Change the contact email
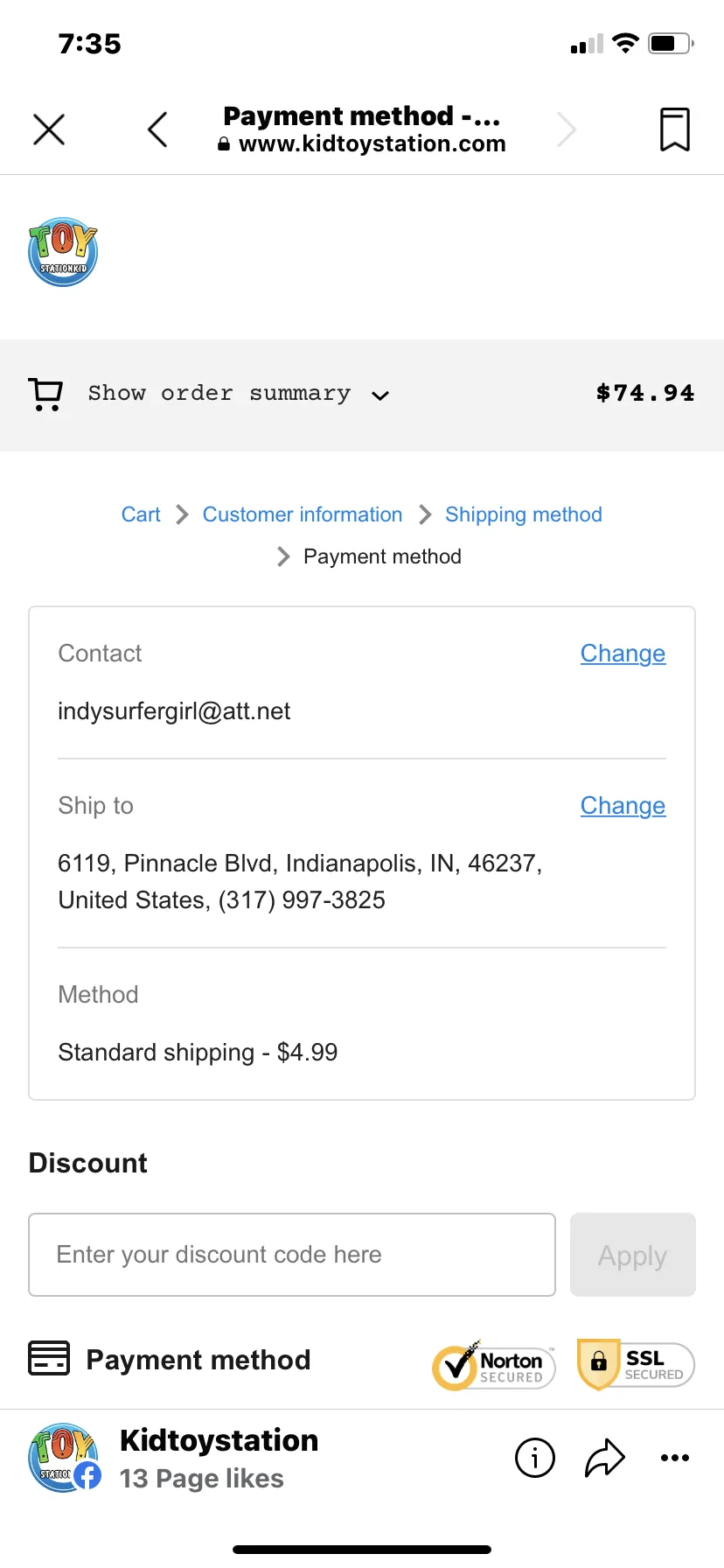This screenshot has width=724, height=1568. click(x=623, y=654)
